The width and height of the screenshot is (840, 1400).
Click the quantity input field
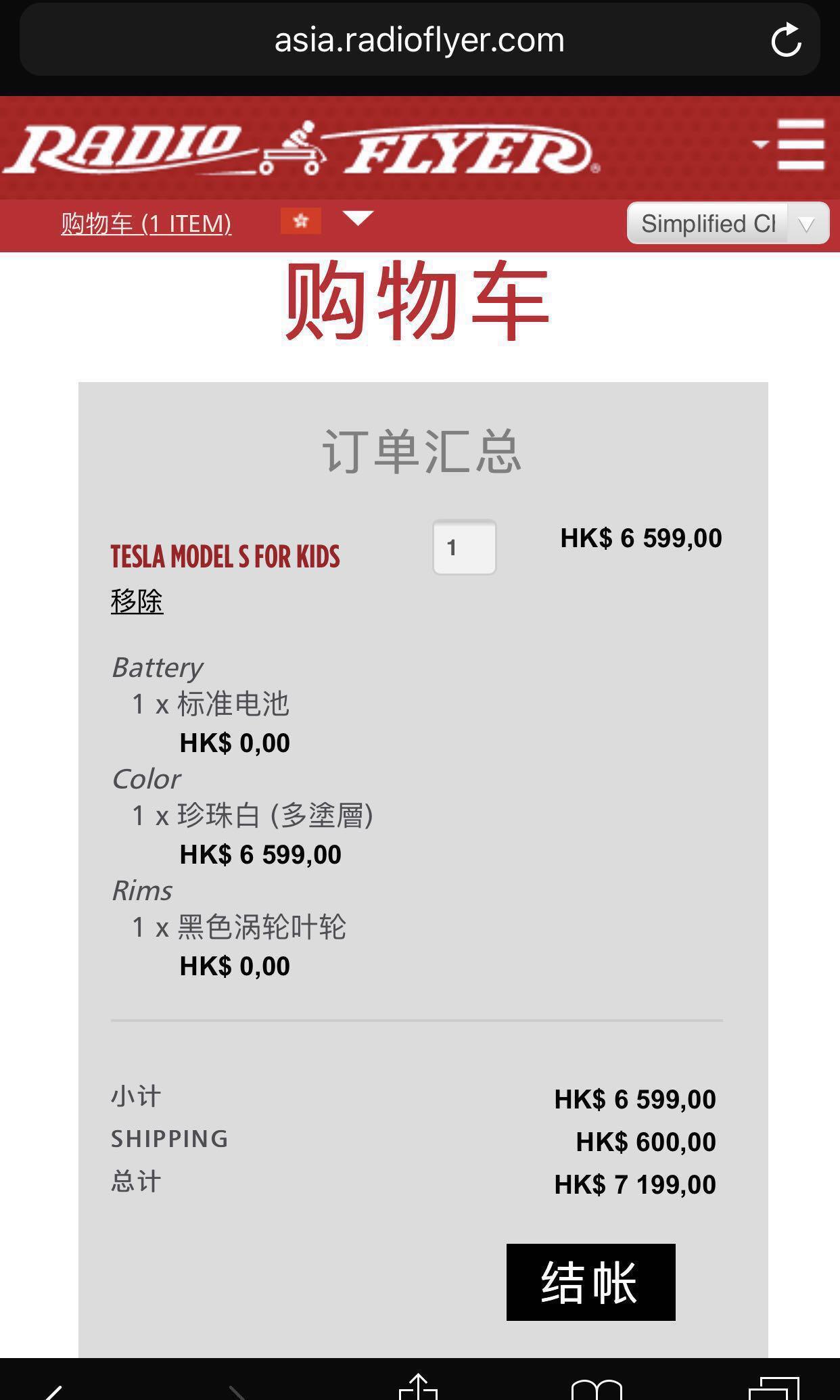[463, 548]
